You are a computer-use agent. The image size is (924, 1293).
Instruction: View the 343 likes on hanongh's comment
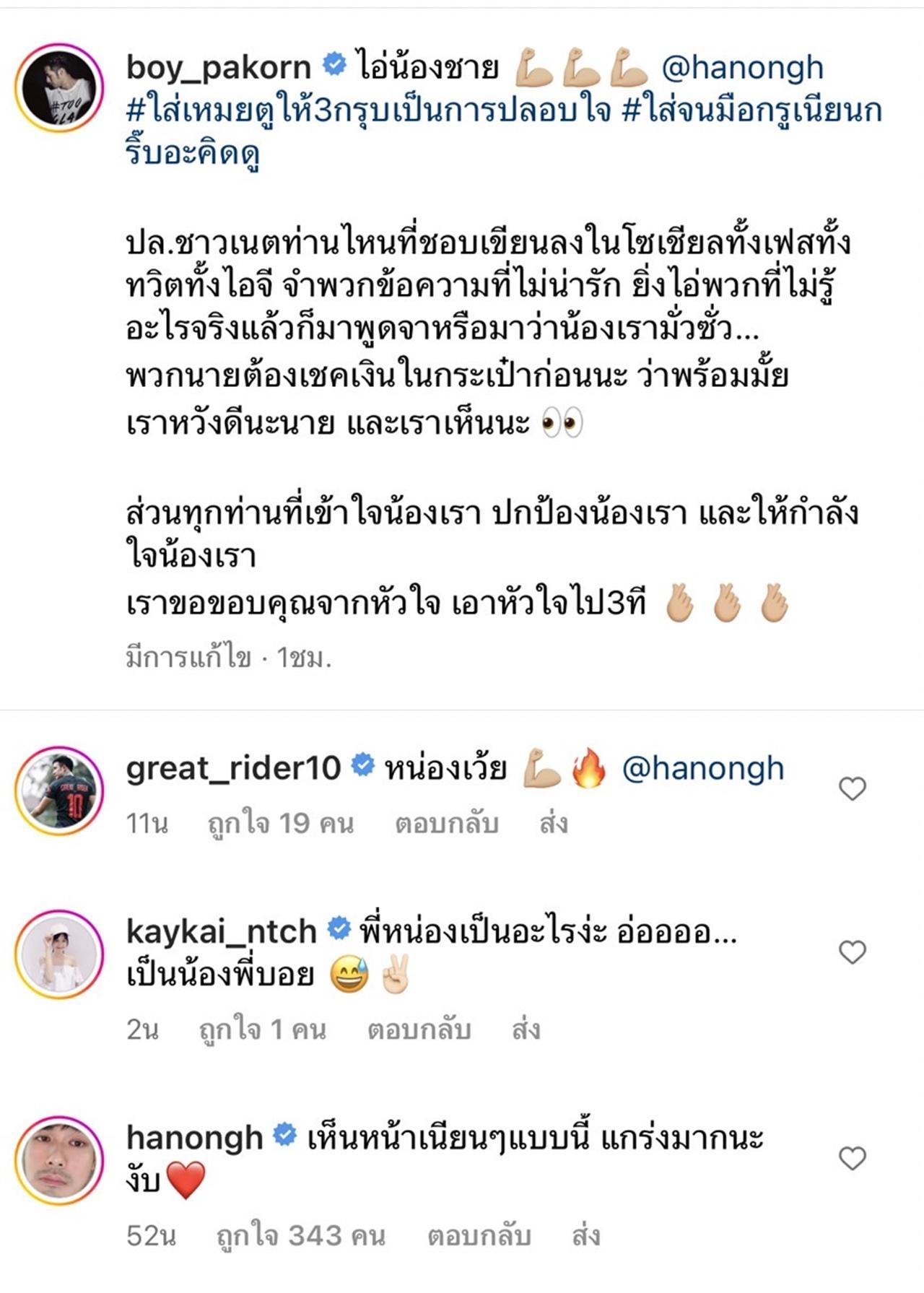click(x=300, y=1236)
